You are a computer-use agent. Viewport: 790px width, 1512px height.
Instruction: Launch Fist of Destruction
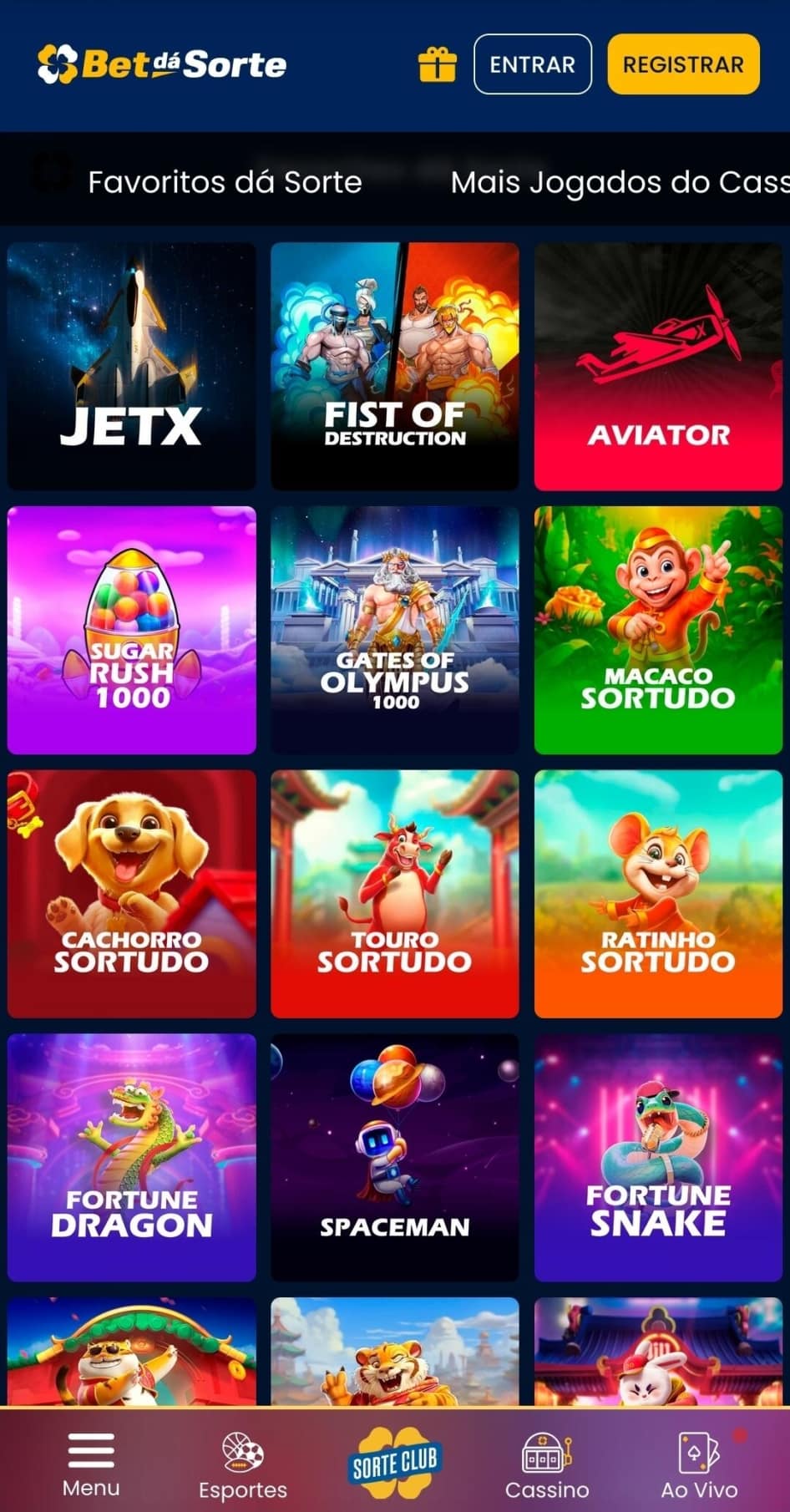[395, 363]
